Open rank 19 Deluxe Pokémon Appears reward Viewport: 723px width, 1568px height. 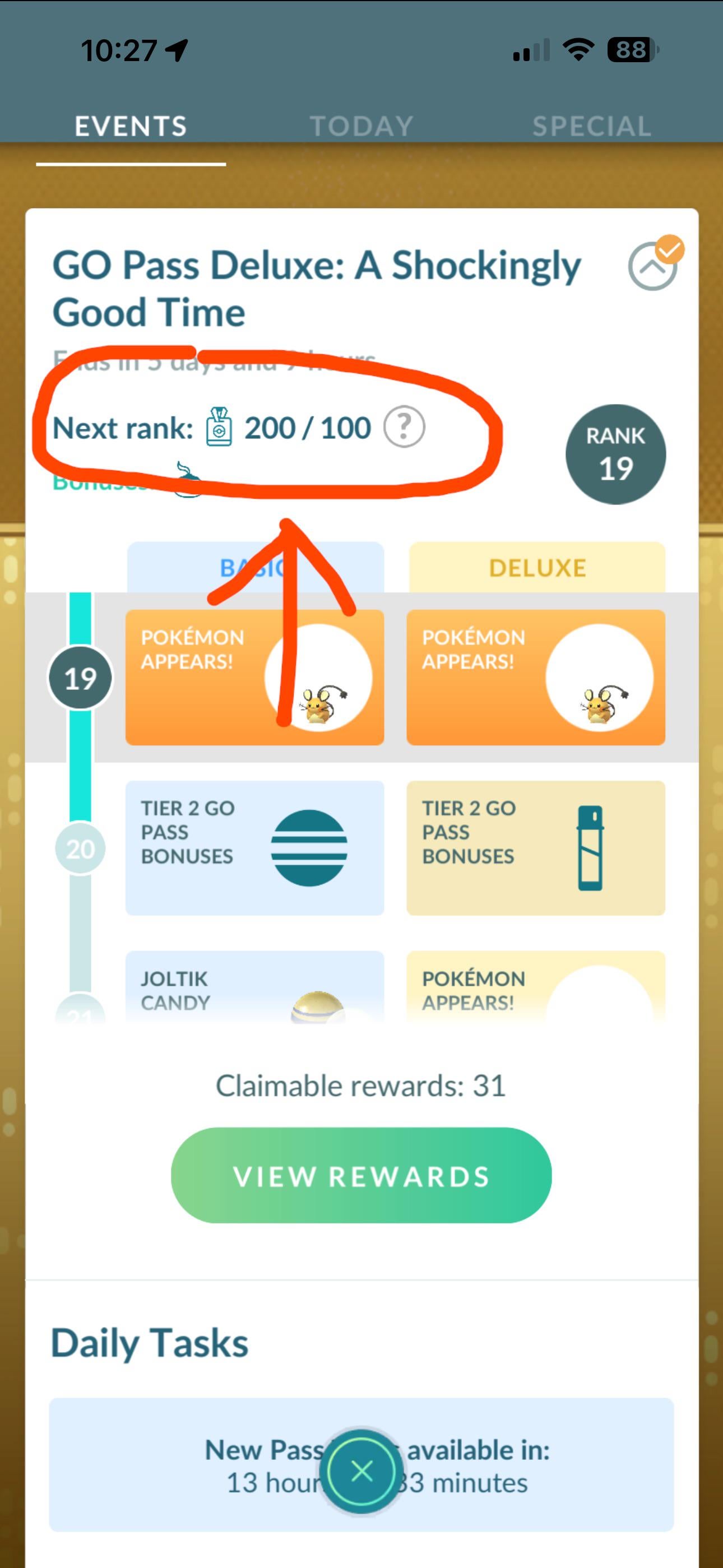click(536, 677)
